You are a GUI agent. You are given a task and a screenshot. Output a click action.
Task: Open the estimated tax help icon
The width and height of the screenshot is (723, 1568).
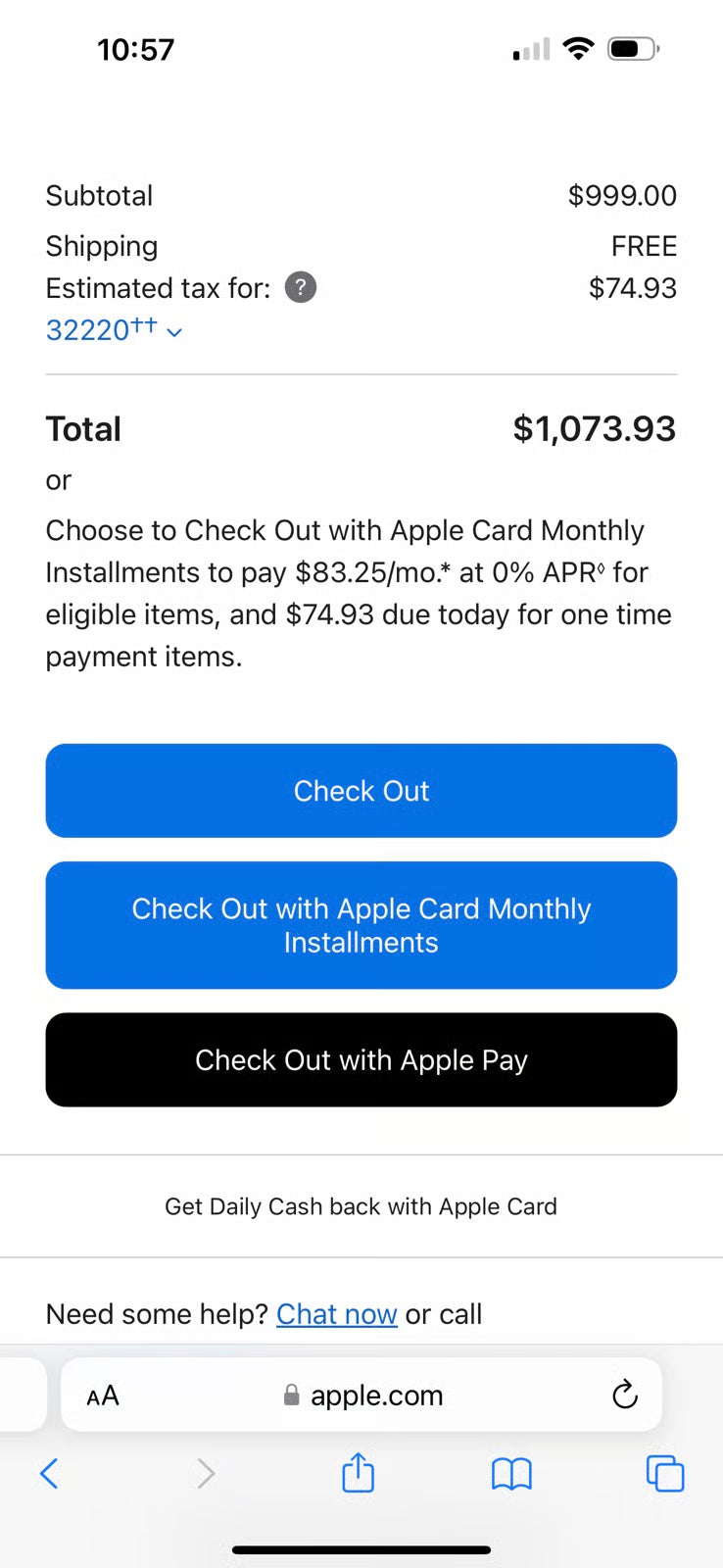301,288
